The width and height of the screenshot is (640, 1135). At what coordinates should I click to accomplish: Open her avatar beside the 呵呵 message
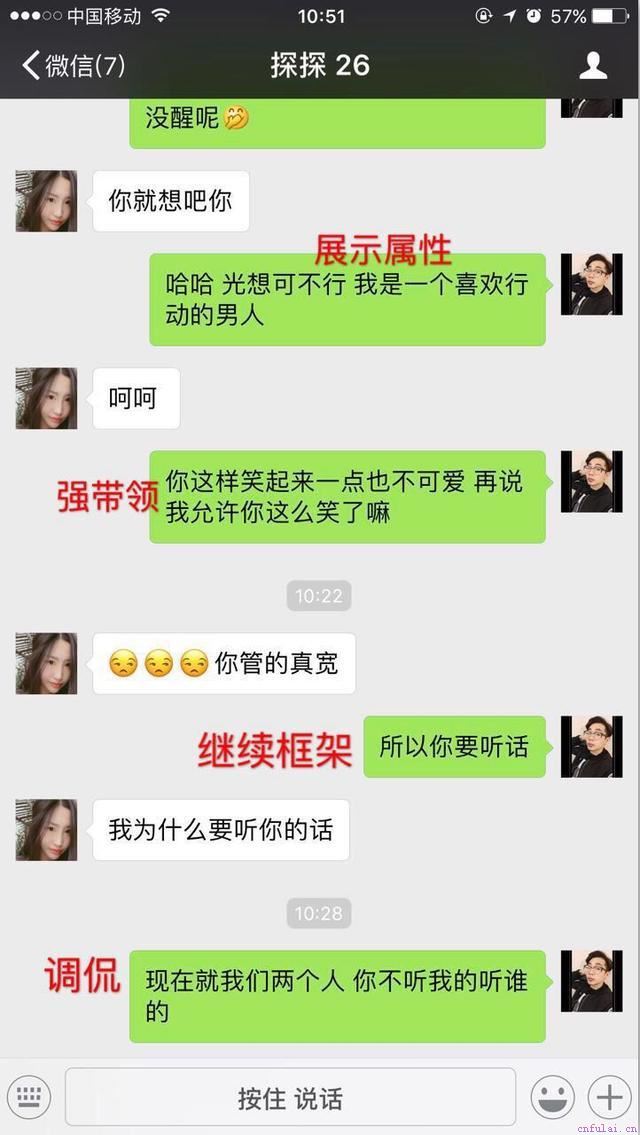pyautogui.click(x=46, y=398)
